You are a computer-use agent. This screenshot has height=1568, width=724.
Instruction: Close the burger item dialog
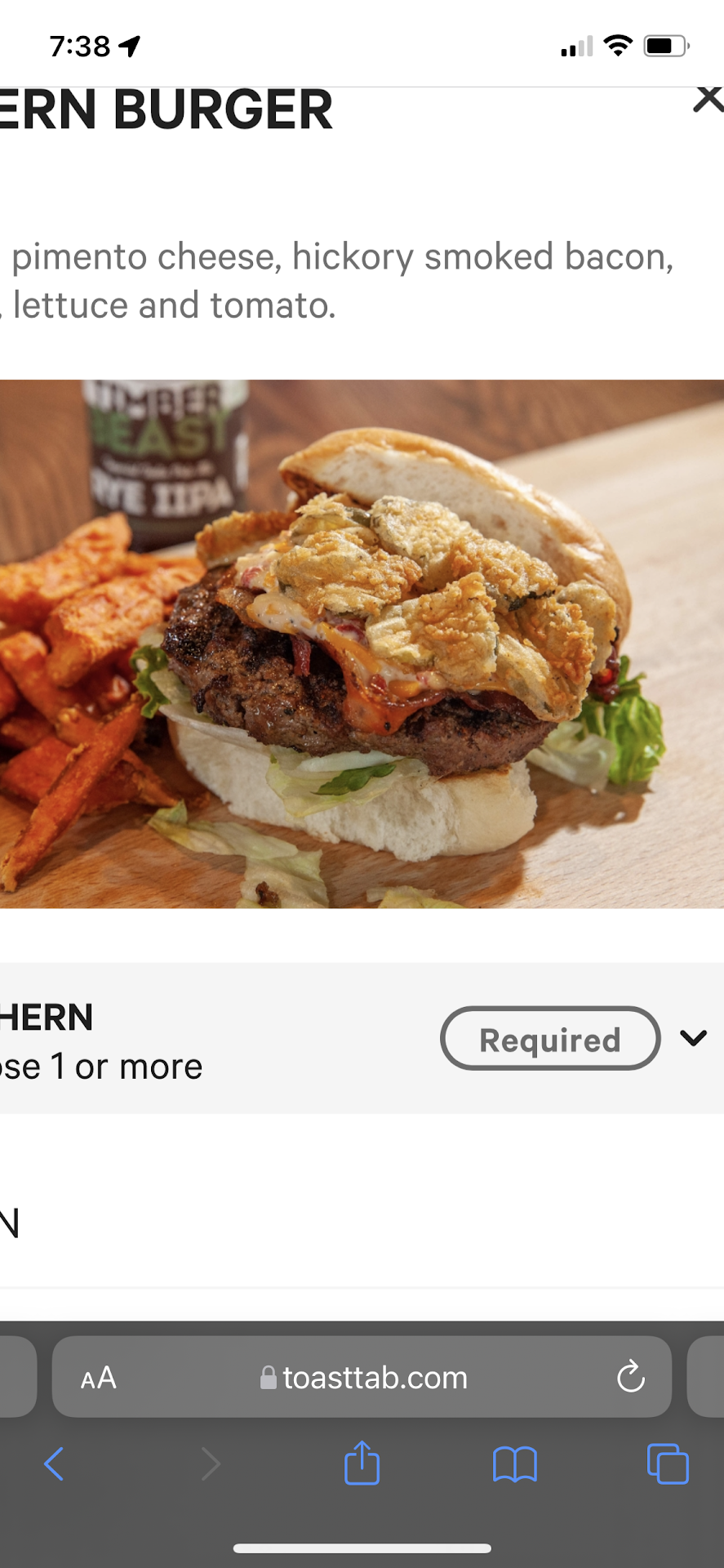click(x=707, y=100)
